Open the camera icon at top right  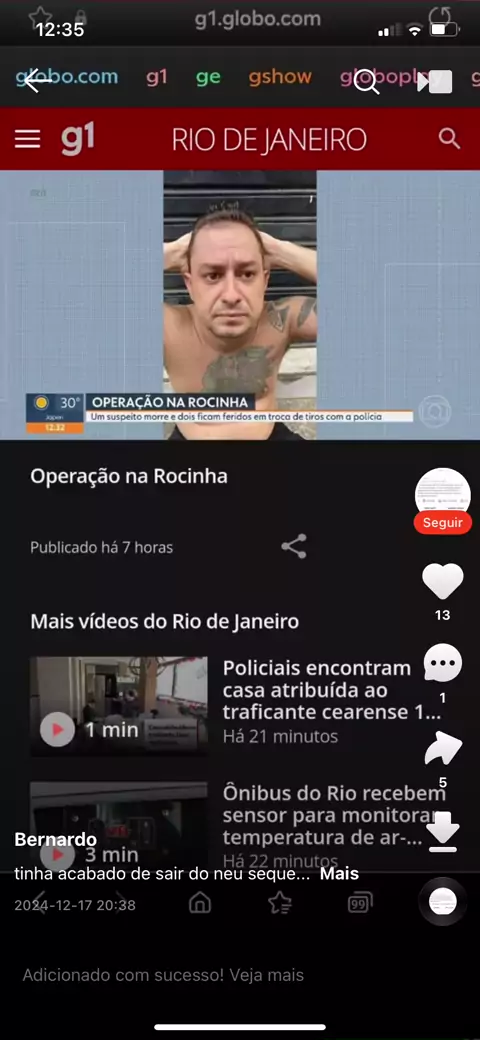click(x=436, y=82)
